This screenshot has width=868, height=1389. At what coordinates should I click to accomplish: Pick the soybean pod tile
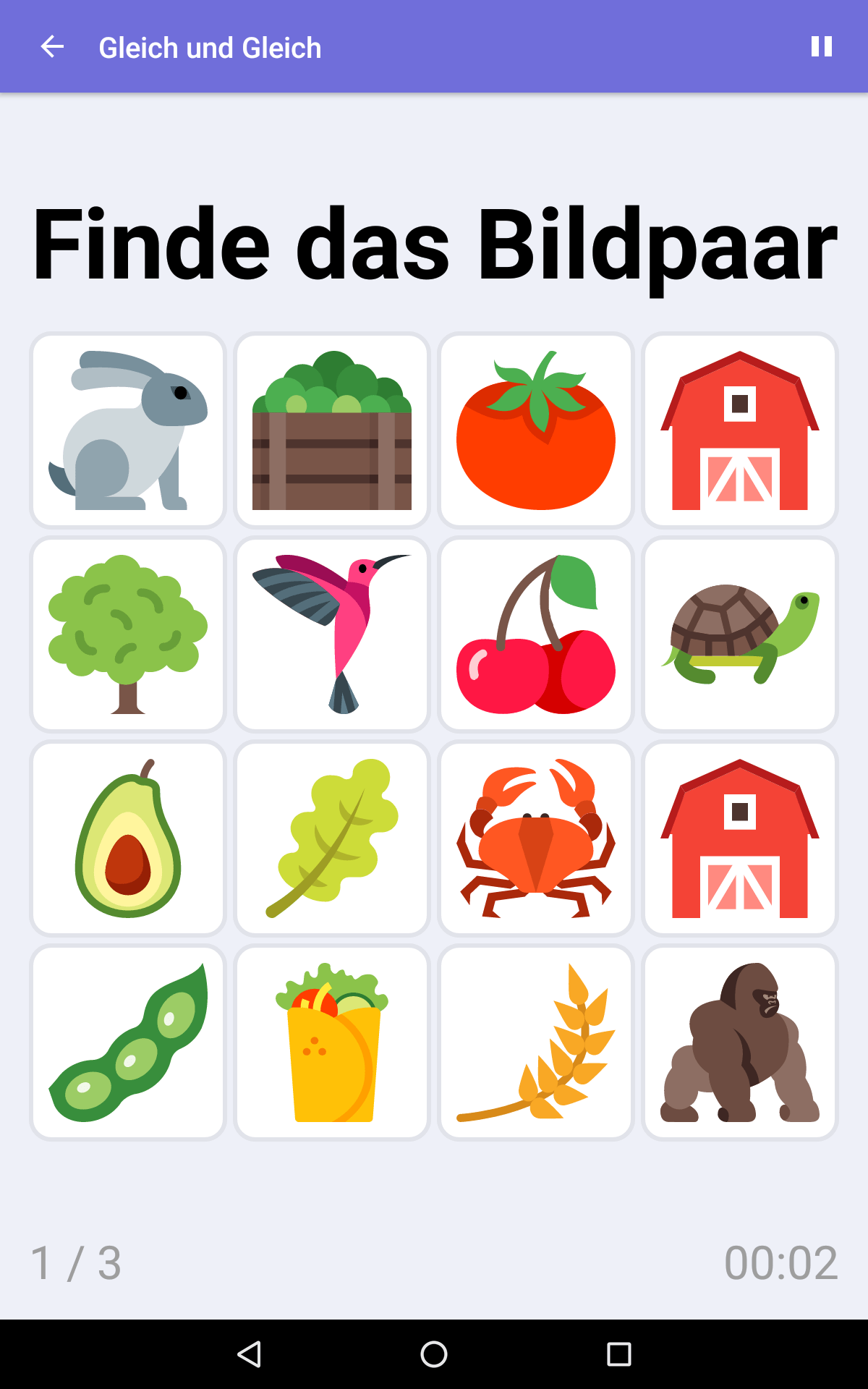click(x=128, y=1042)
